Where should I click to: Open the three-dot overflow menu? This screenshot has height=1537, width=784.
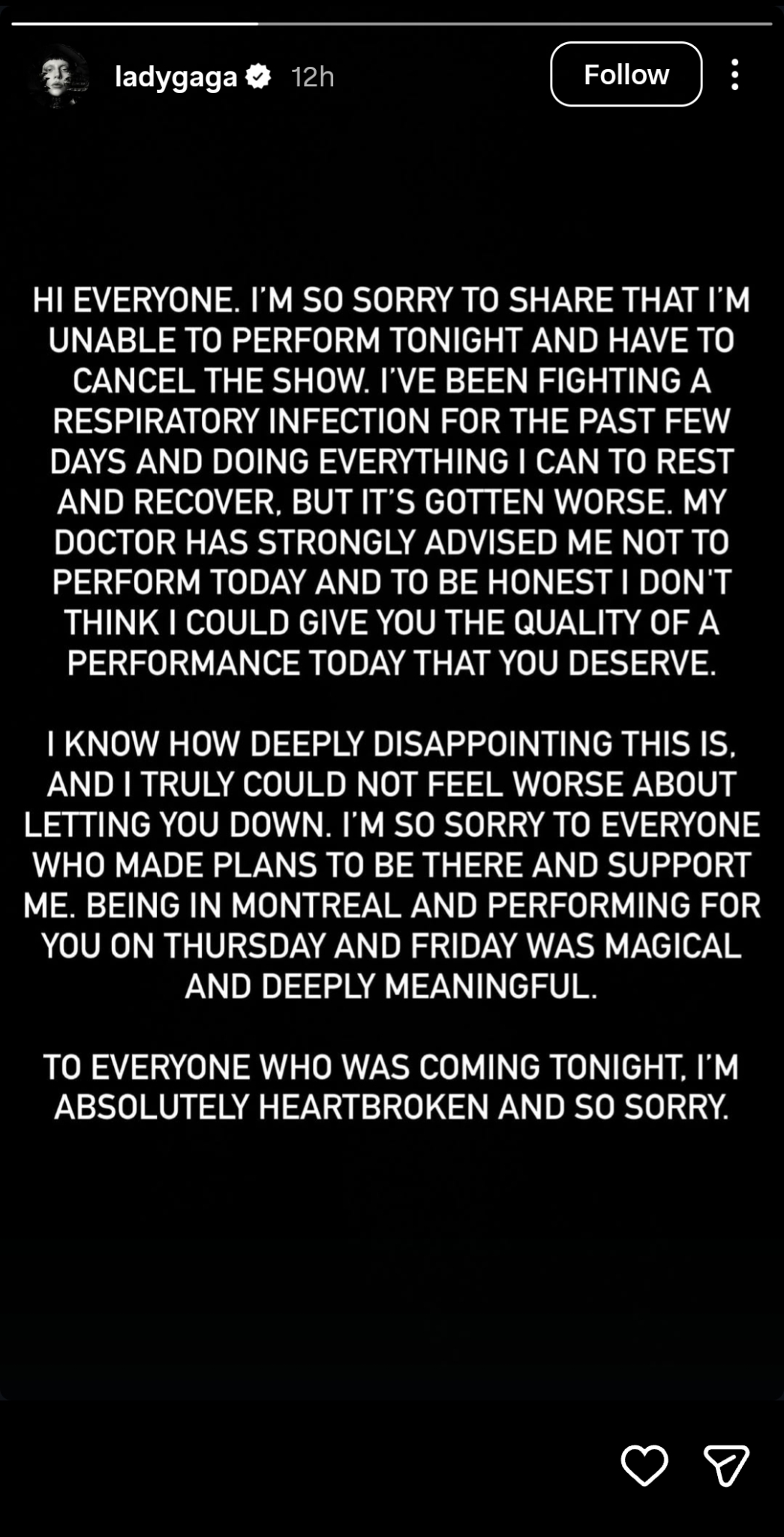point(734,75)
